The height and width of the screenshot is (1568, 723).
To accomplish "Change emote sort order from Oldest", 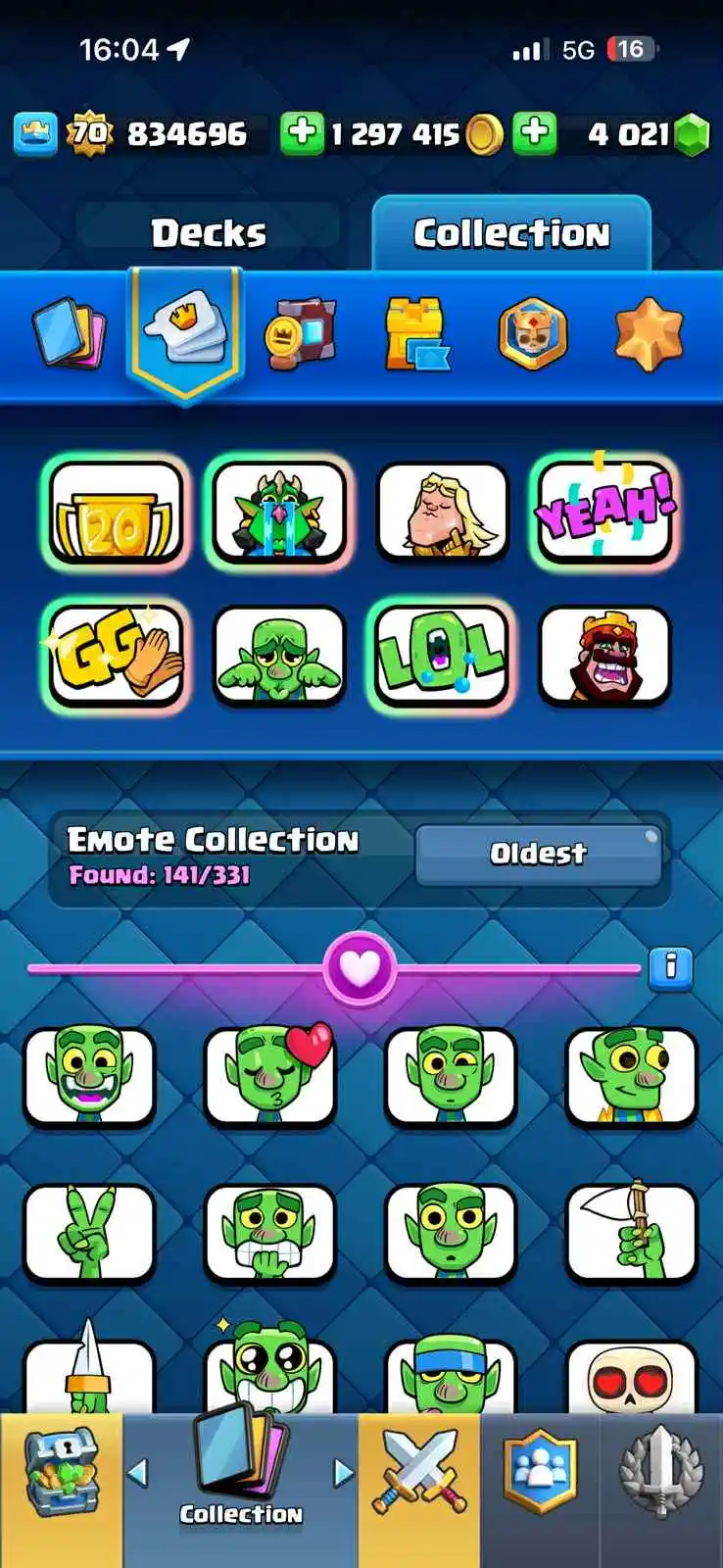I will 539,854.
